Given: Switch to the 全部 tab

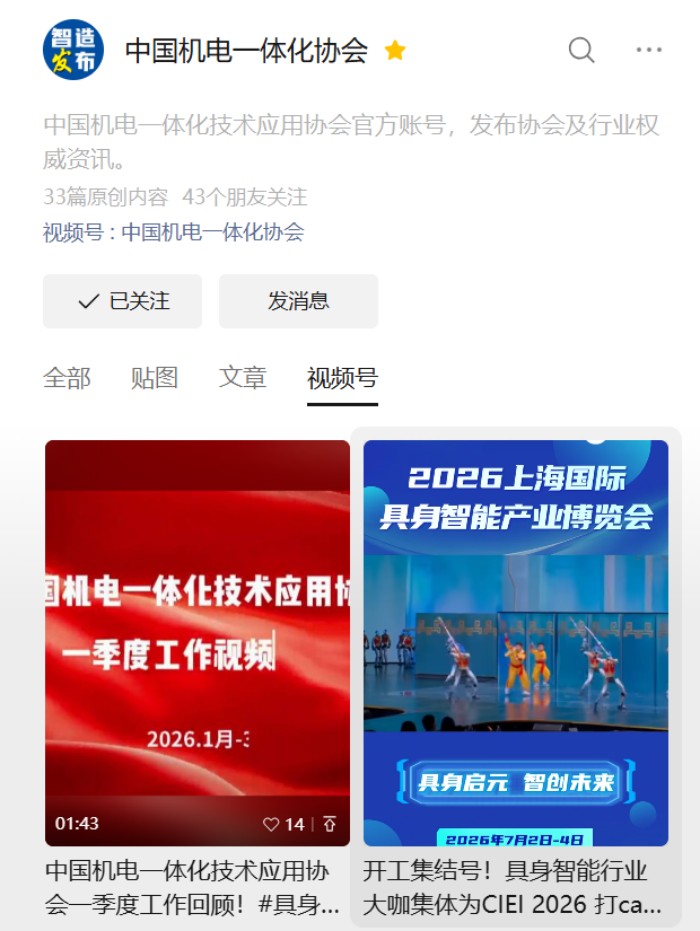Looking at the screenshot, I should tap(67, 378).
